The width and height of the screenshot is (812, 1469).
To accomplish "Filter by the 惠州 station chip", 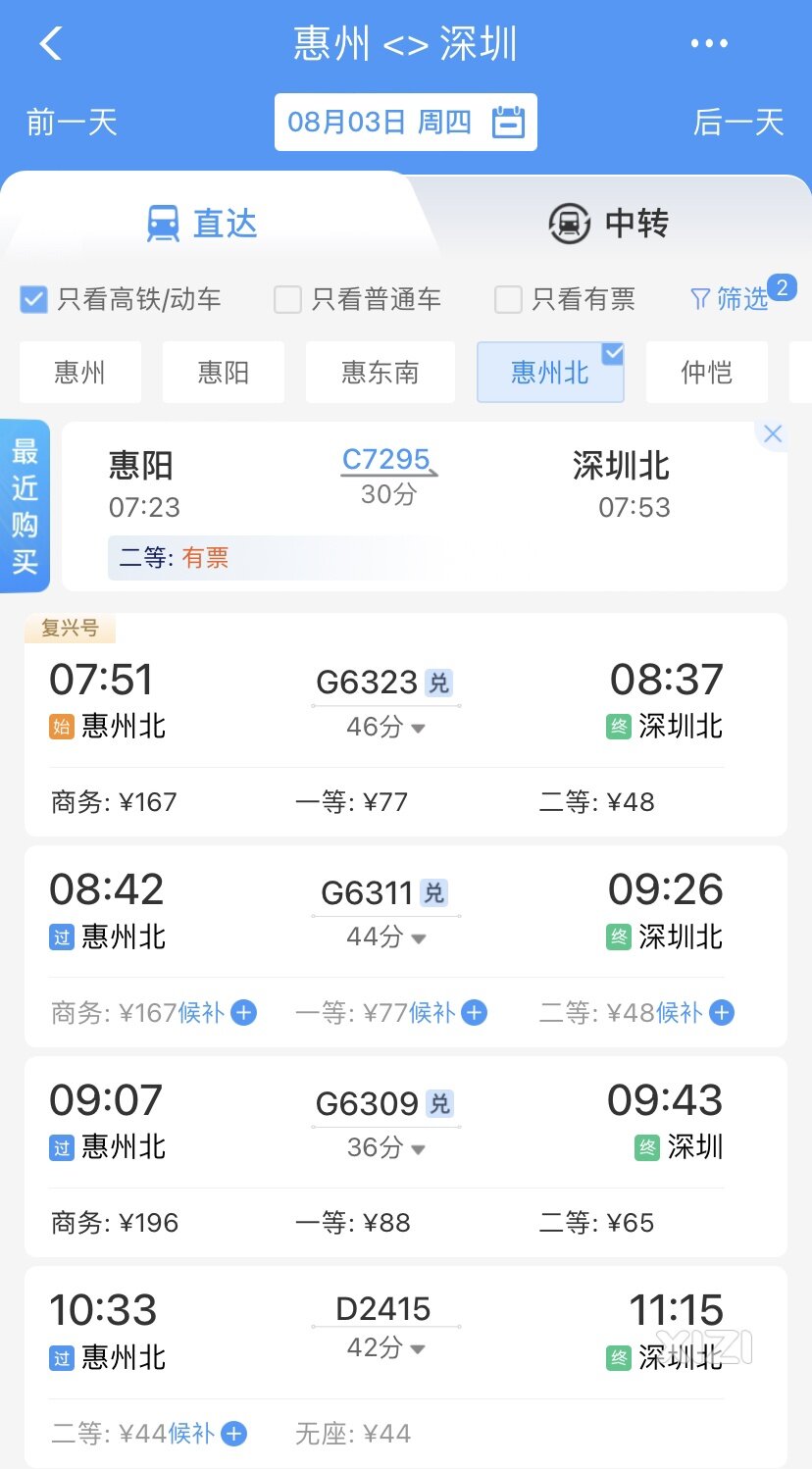I will click(79, 373).
